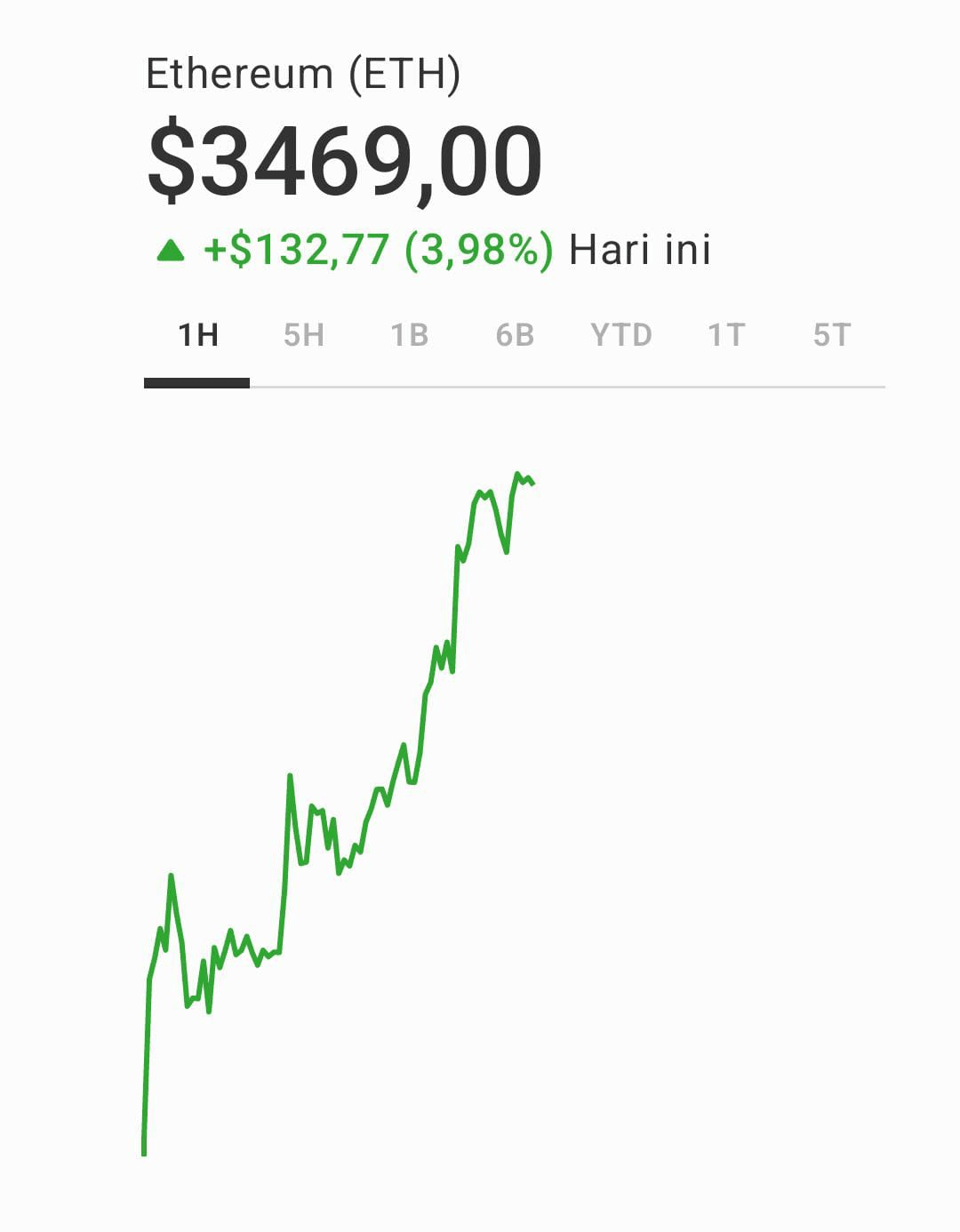Select the 1H time range tab
Image resolution: width=960 pixels, height=1232 pixels.
coord(197,336)
